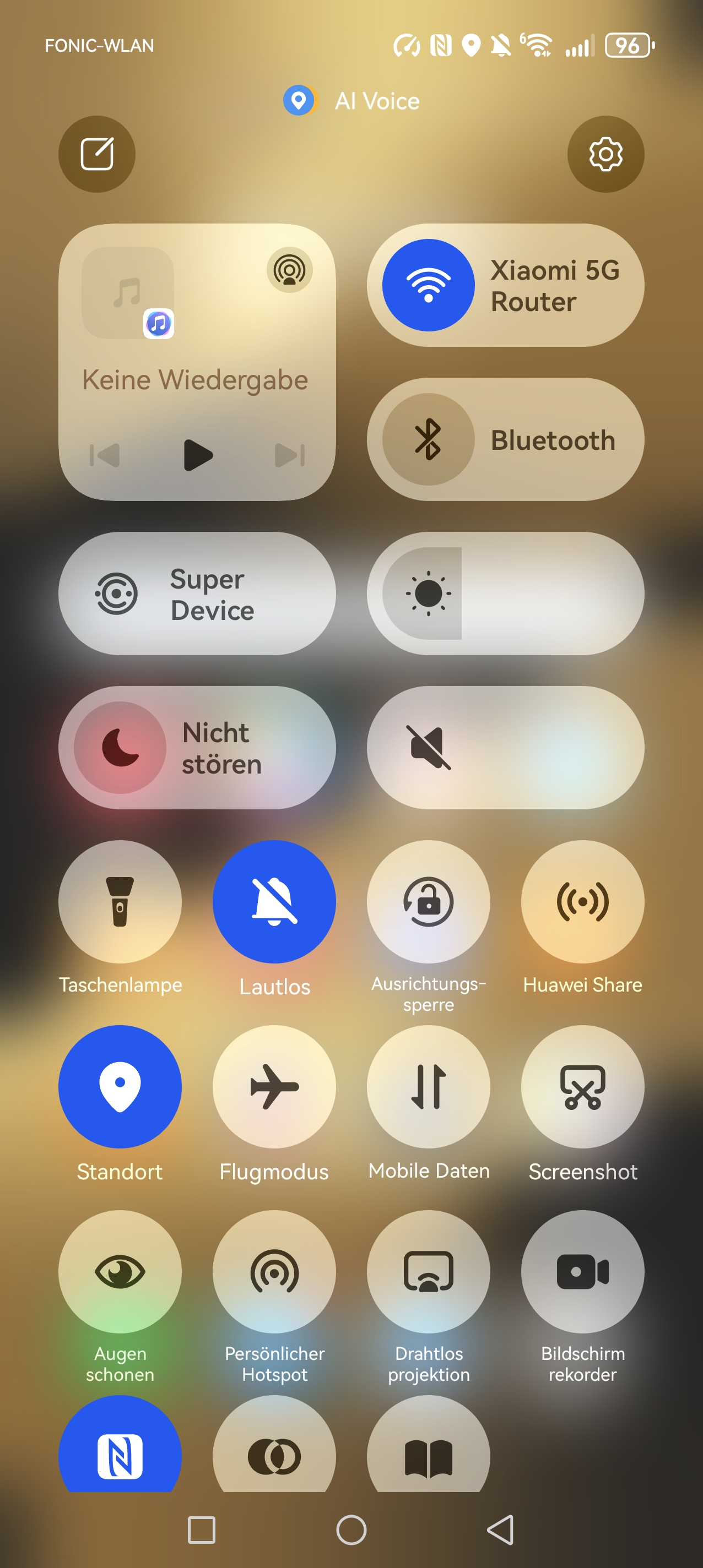Viewport: 703px width, 1568px height.
Task: Open the edit quick settings icon
Action: 97,154
